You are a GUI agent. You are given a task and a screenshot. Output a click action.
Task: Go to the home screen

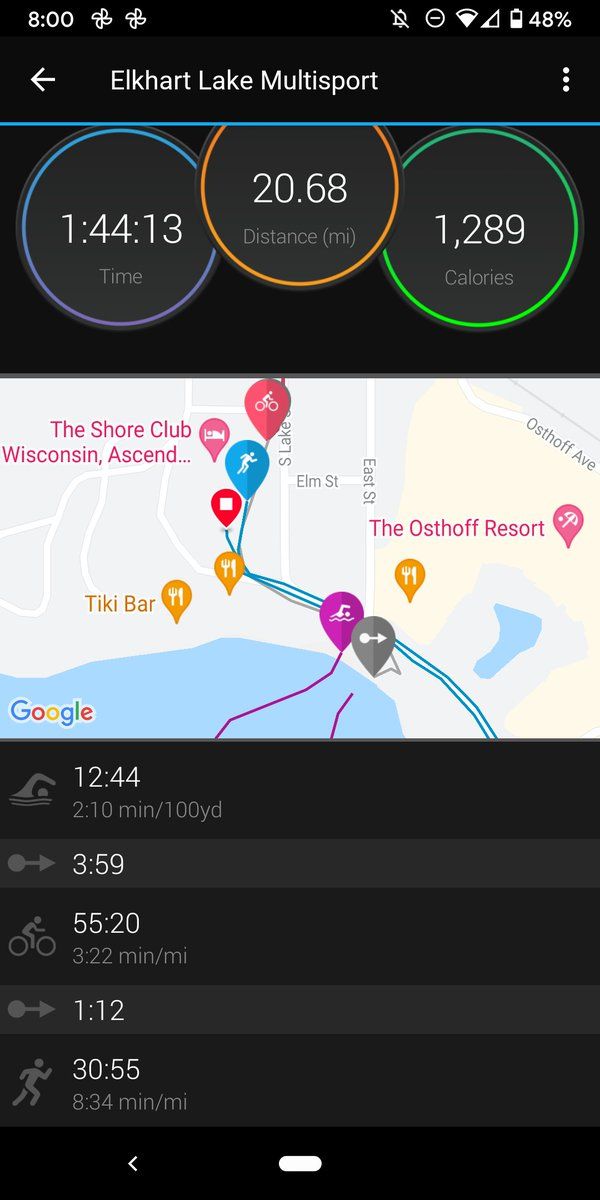(300, 1163)
